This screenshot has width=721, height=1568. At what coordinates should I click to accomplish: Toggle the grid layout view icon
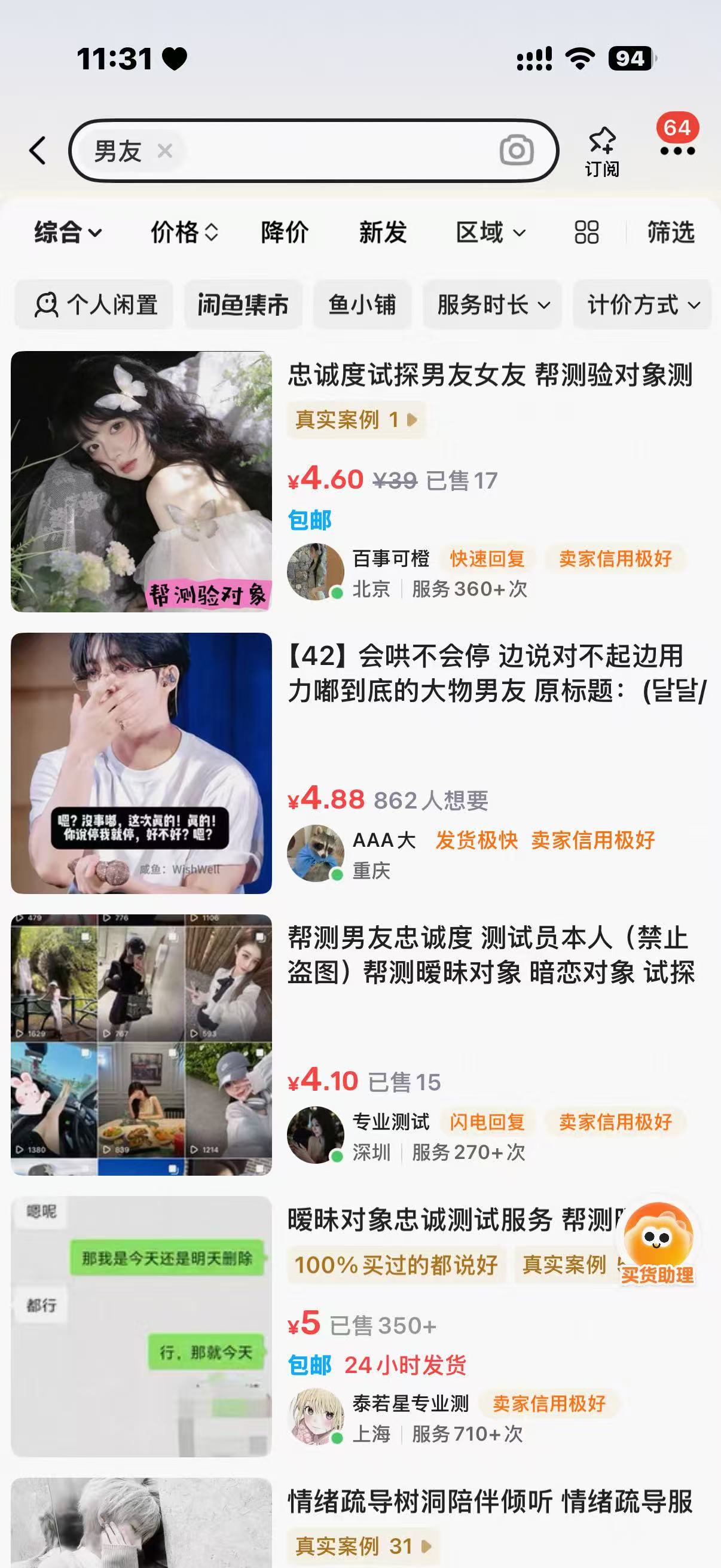586,232
